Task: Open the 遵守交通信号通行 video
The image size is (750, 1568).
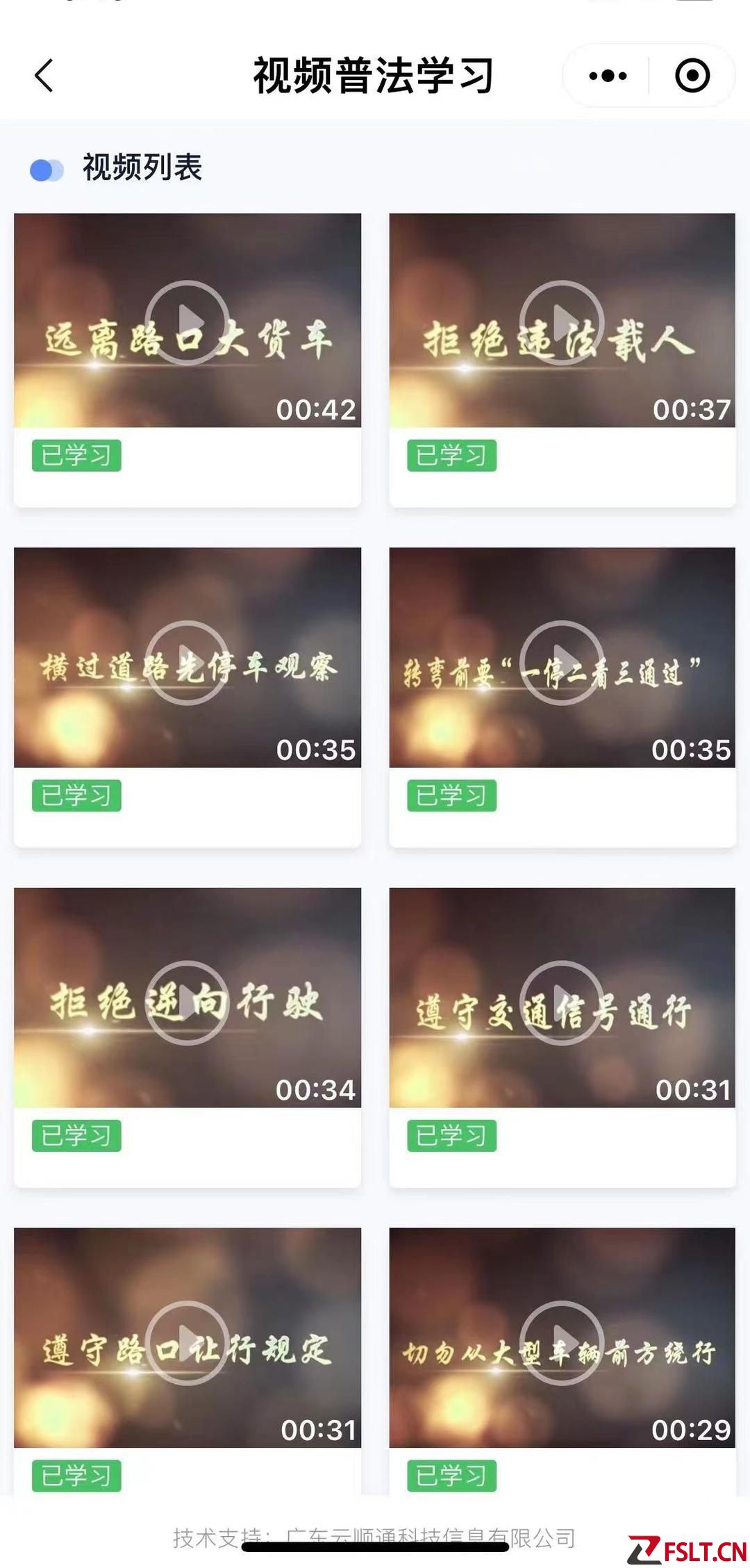Action: point(562,1002)
